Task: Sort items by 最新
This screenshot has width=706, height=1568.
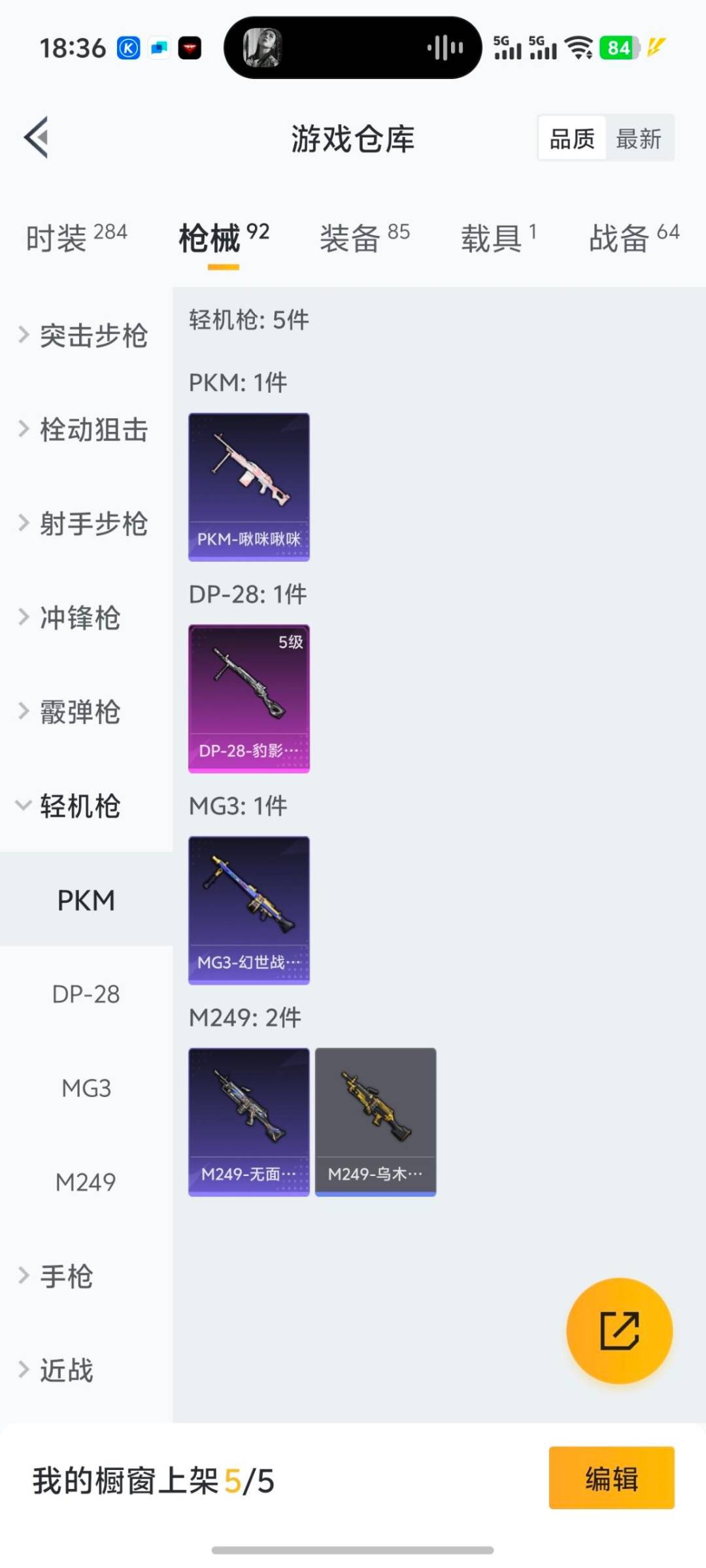Action: point(639,139)
